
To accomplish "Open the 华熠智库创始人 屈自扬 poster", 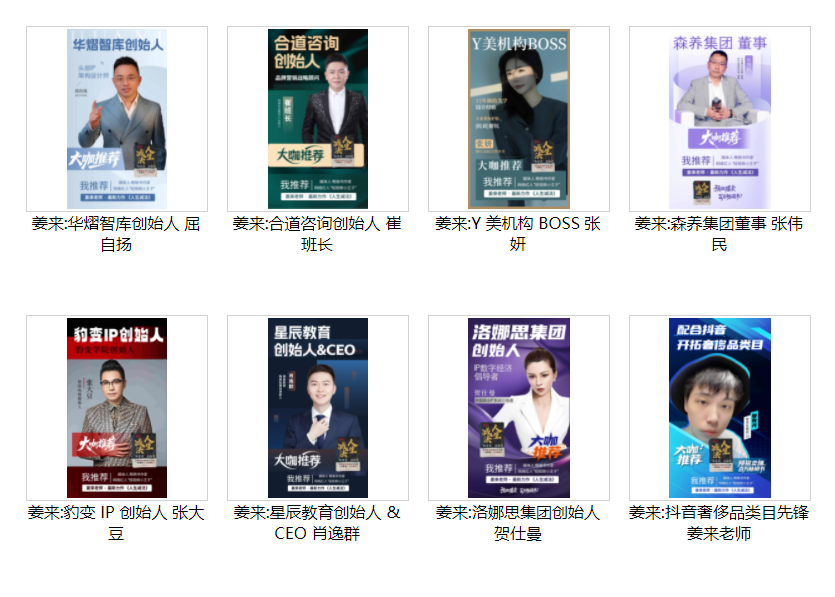I will point(116,118).
